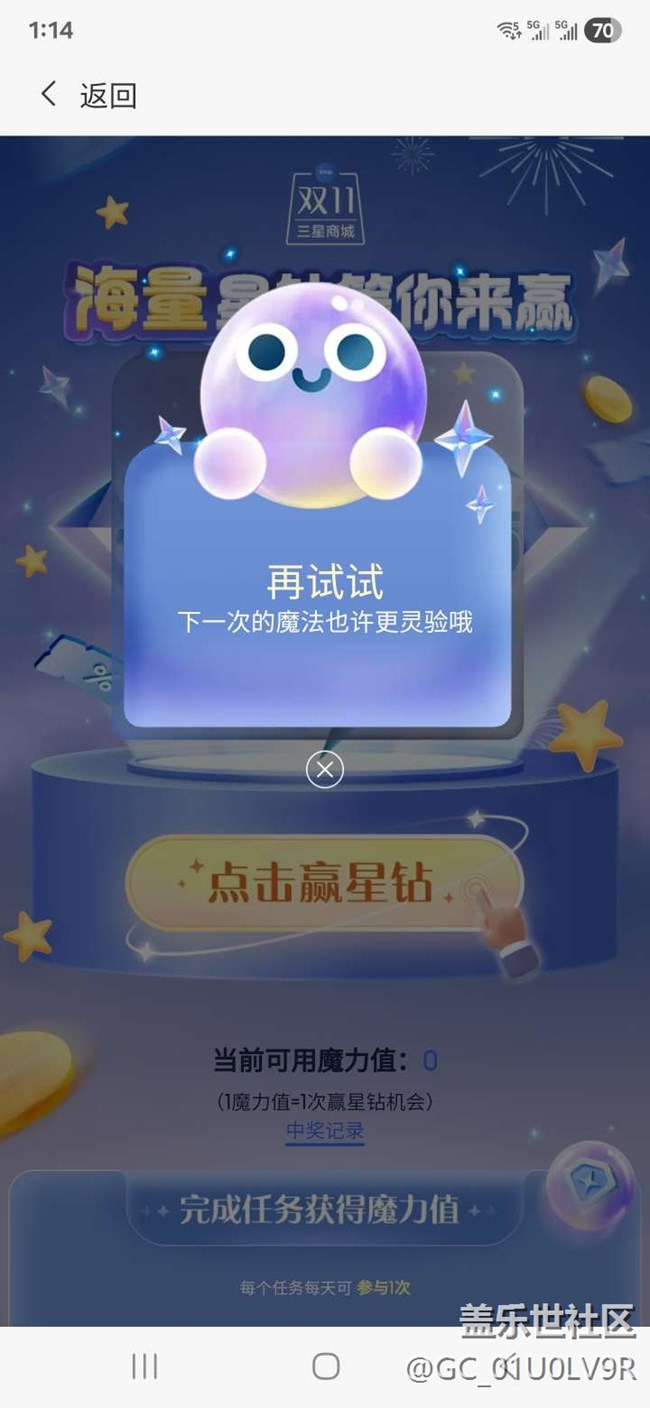This screenshot has width=650, height=1408.
Task: Open the system recent apps view
Action: click(145, 1366)
